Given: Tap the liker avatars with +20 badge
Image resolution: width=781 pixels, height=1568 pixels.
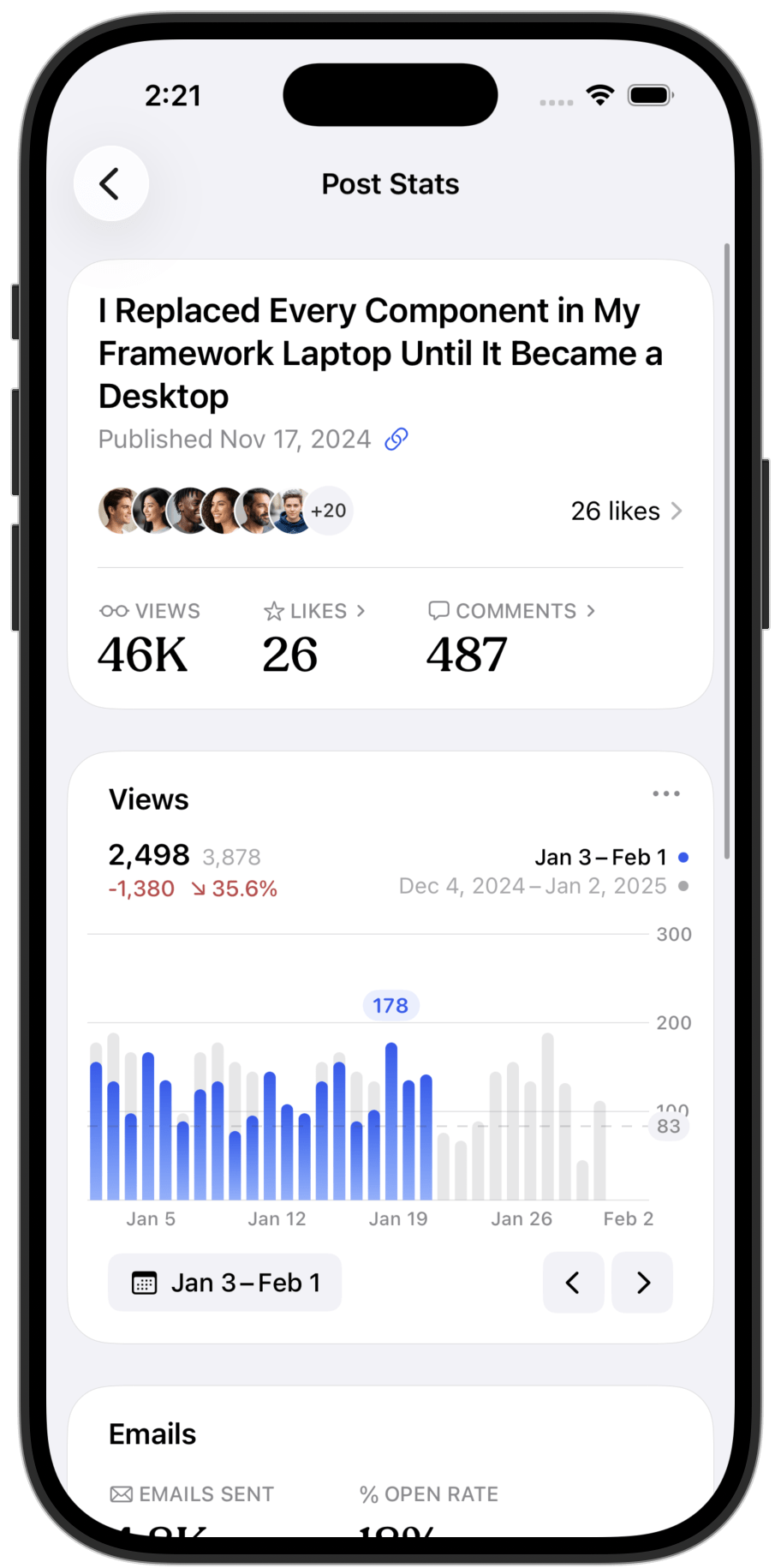Looking at the screenshot, I should click(x=225, y=512).
